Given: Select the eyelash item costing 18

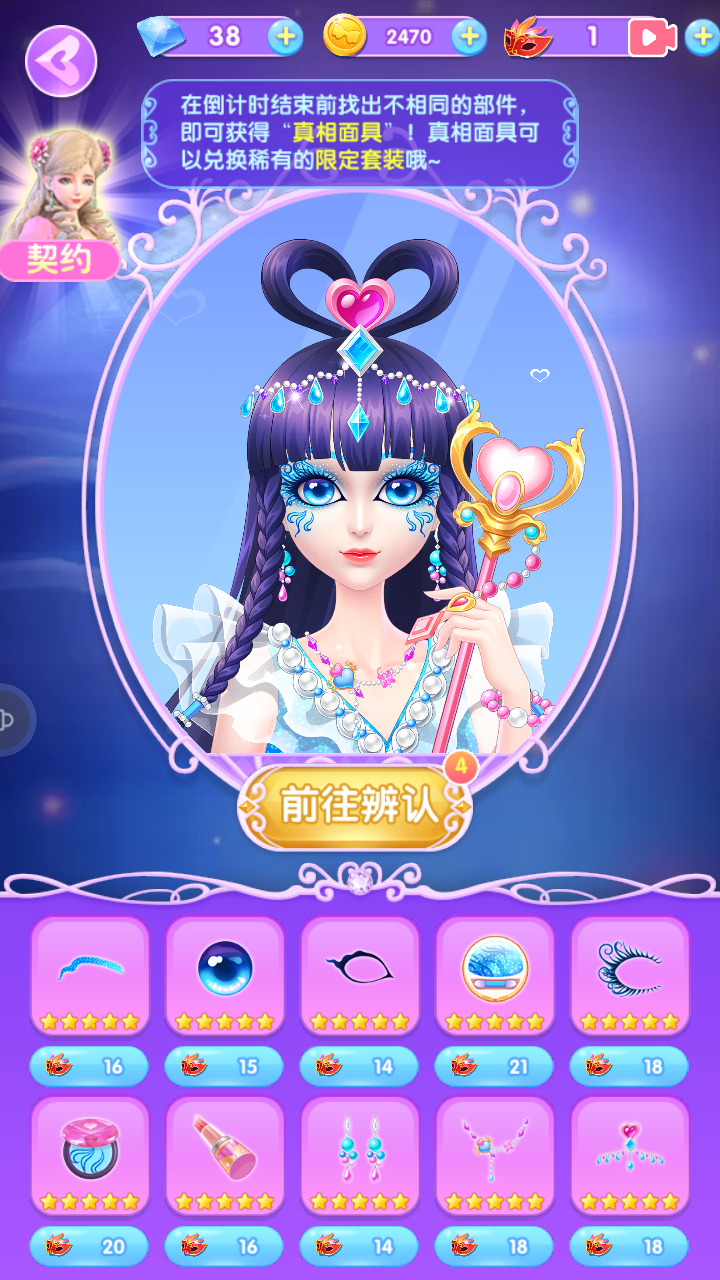Looking at the screenshot, I should pos(630,975).
